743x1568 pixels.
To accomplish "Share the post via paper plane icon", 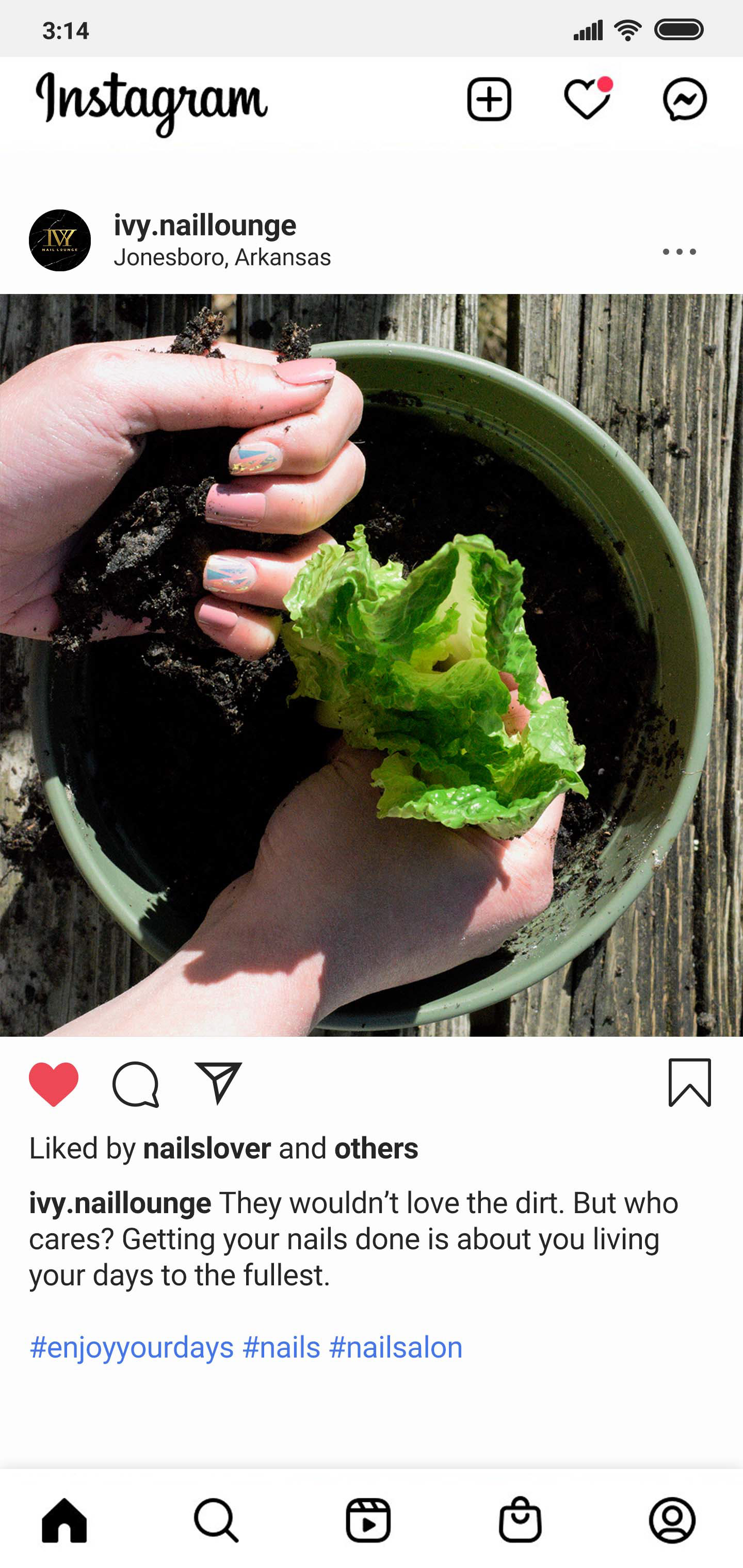I will 218,1083.
